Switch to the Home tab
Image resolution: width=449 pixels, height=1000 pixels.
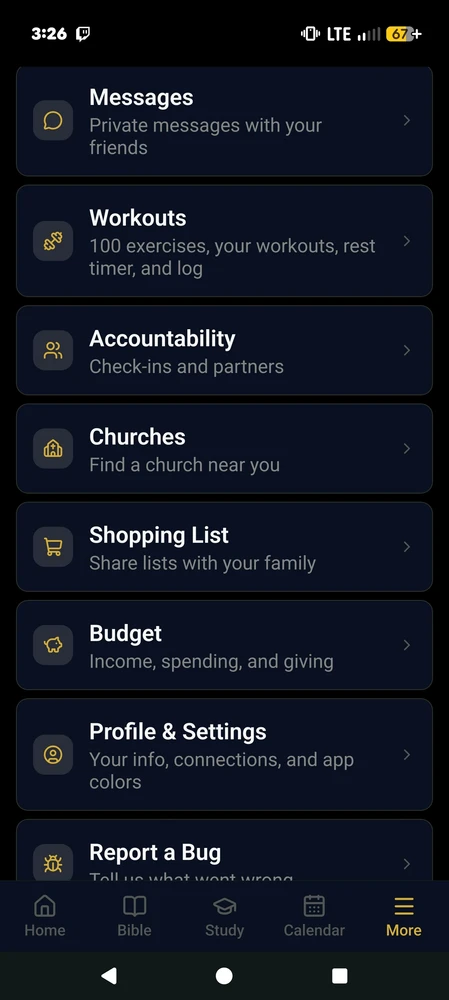point(45,916)
